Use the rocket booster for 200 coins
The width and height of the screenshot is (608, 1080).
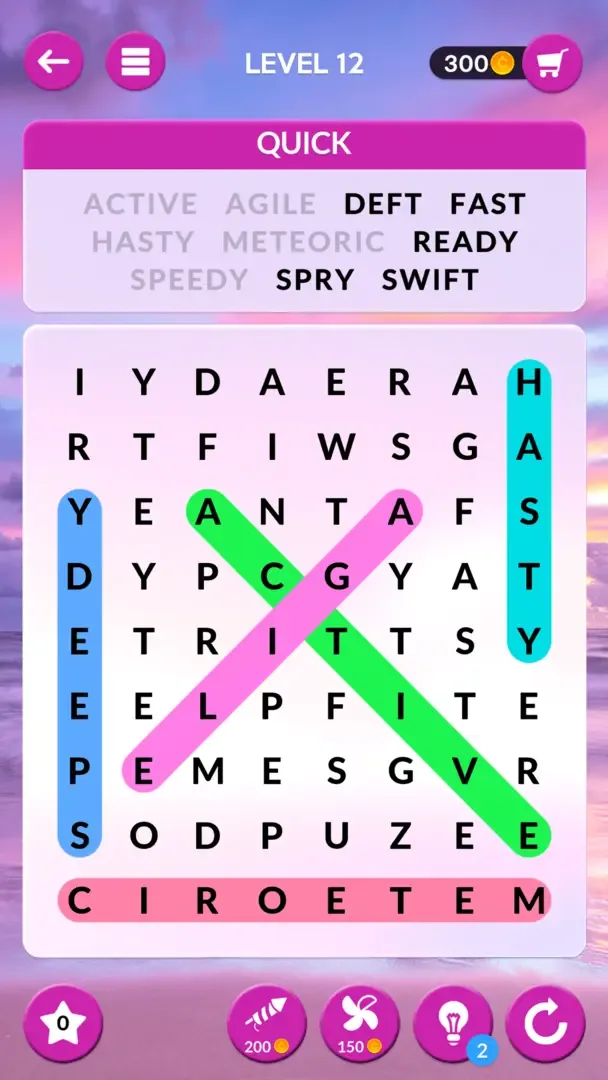pyautogui.click(x=267, y=1022)
